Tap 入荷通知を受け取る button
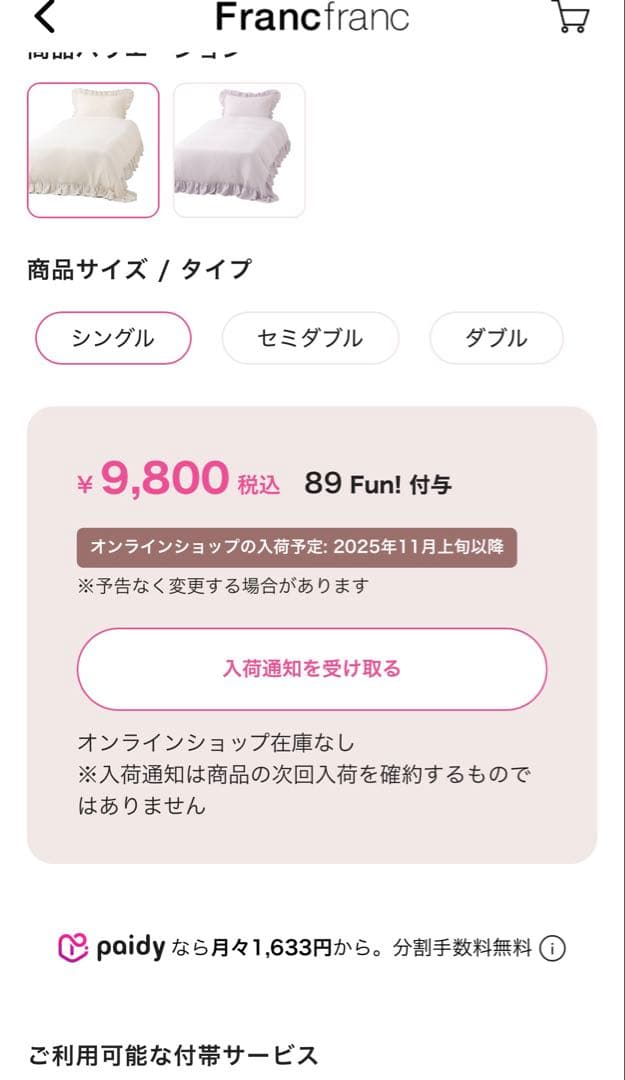Viewport: 625px width, 1080px height. click(x=312, y=669)
